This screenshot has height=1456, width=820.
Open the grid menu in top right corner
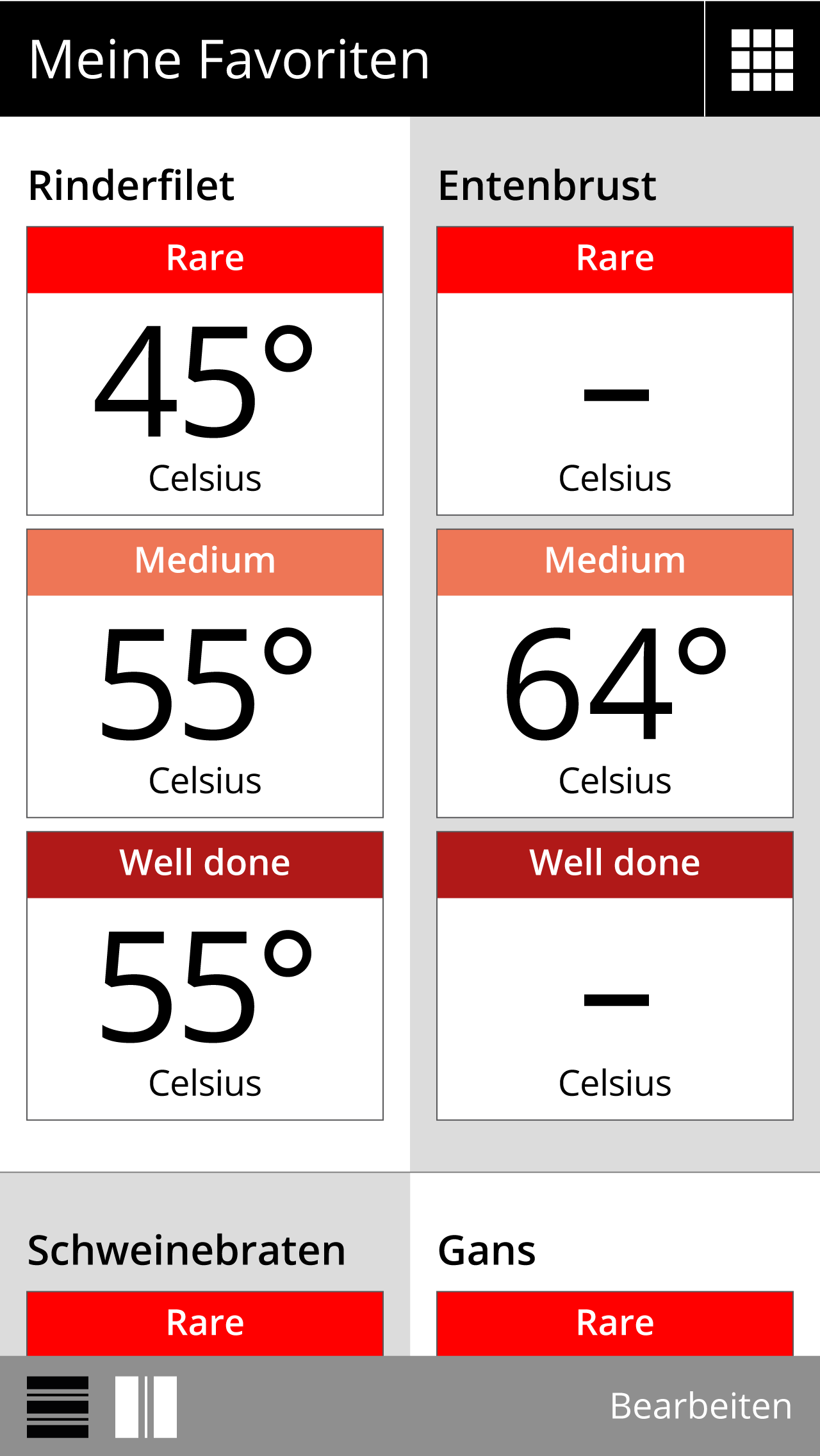pyautogui.click(x=762, y=56)
